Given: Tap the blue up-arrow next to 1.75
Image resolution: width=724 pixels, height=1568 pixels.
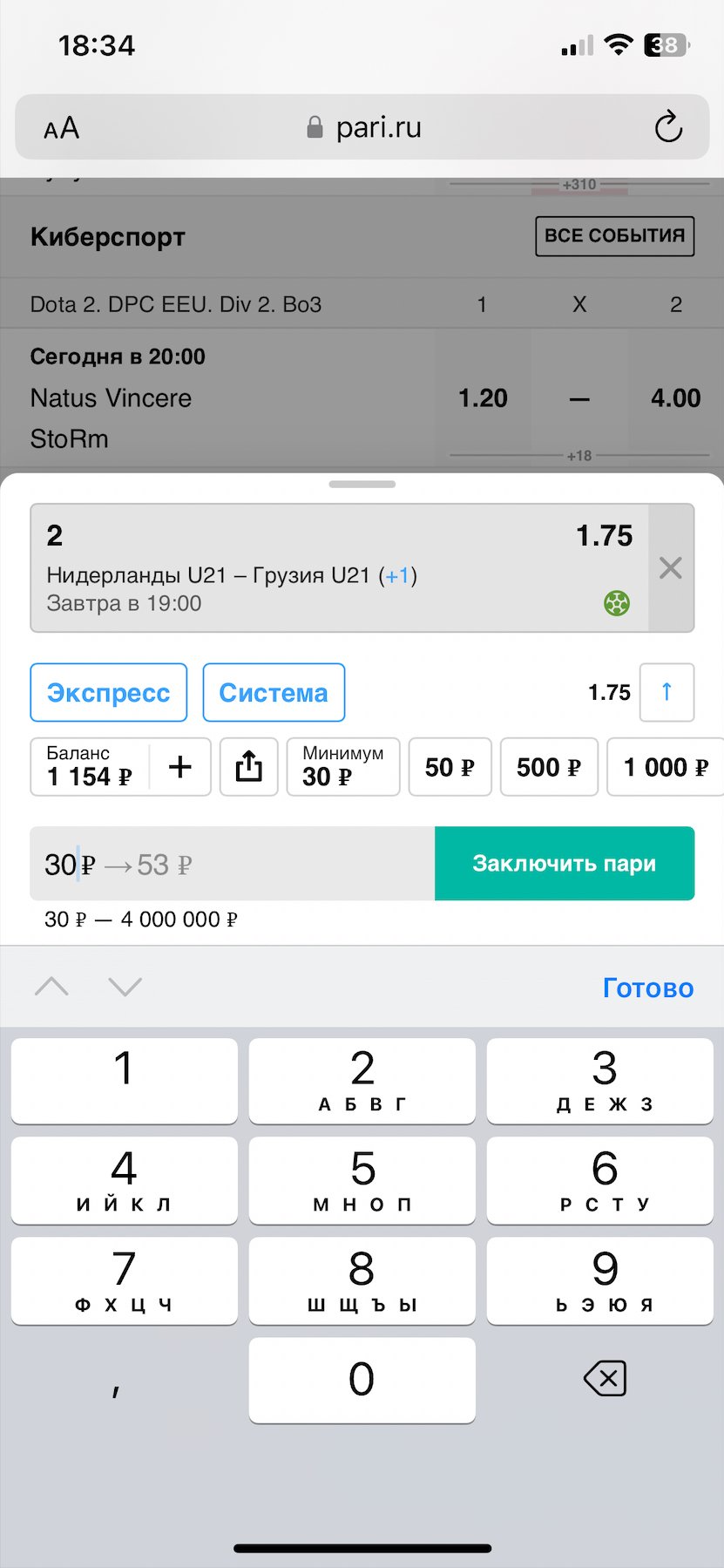Looking at the screenshot, I should [x=666, y=692].
